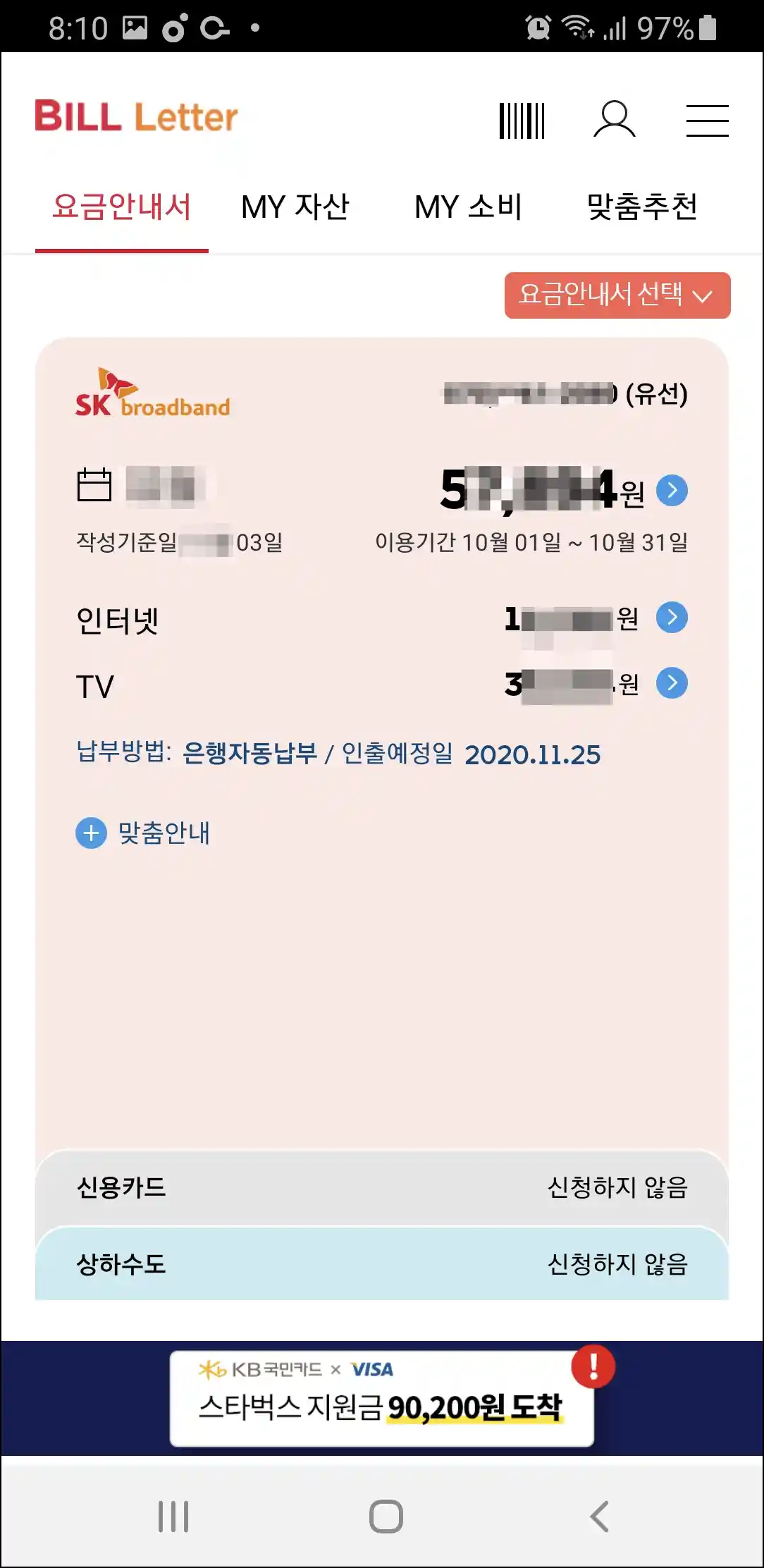
Task: Open the 상하수도 card
Action: click(382, 1263)
